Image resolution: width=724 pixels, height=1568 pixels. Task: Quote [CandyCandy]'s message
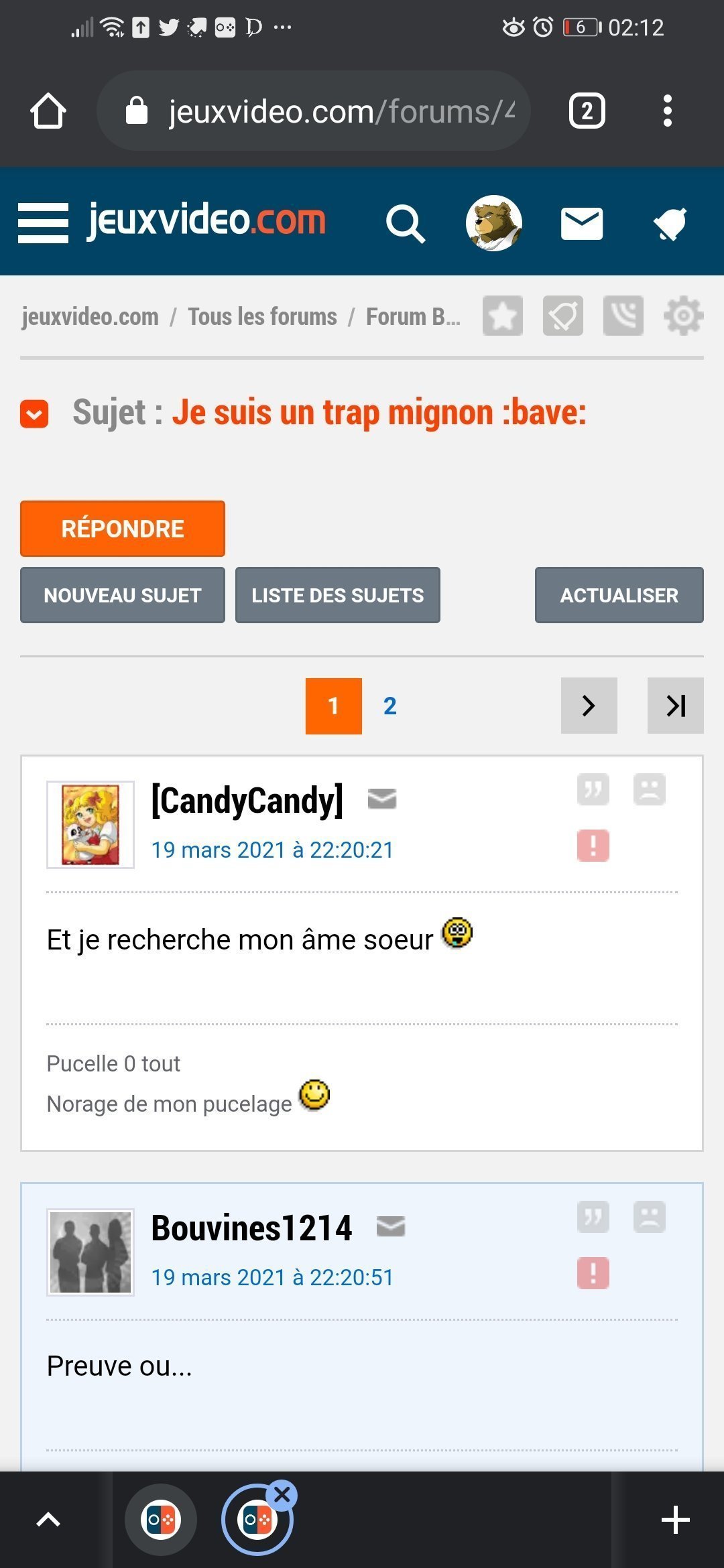coord(593,789)
